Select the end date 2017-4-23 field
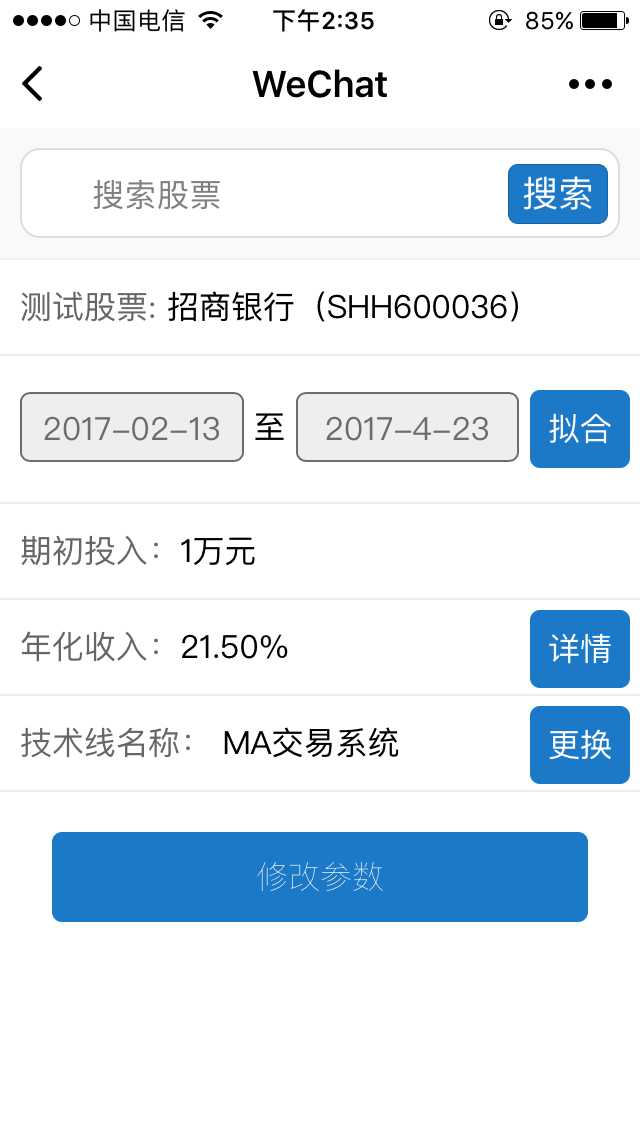Viewport: 640px width, 1136px height. [407, 428]
